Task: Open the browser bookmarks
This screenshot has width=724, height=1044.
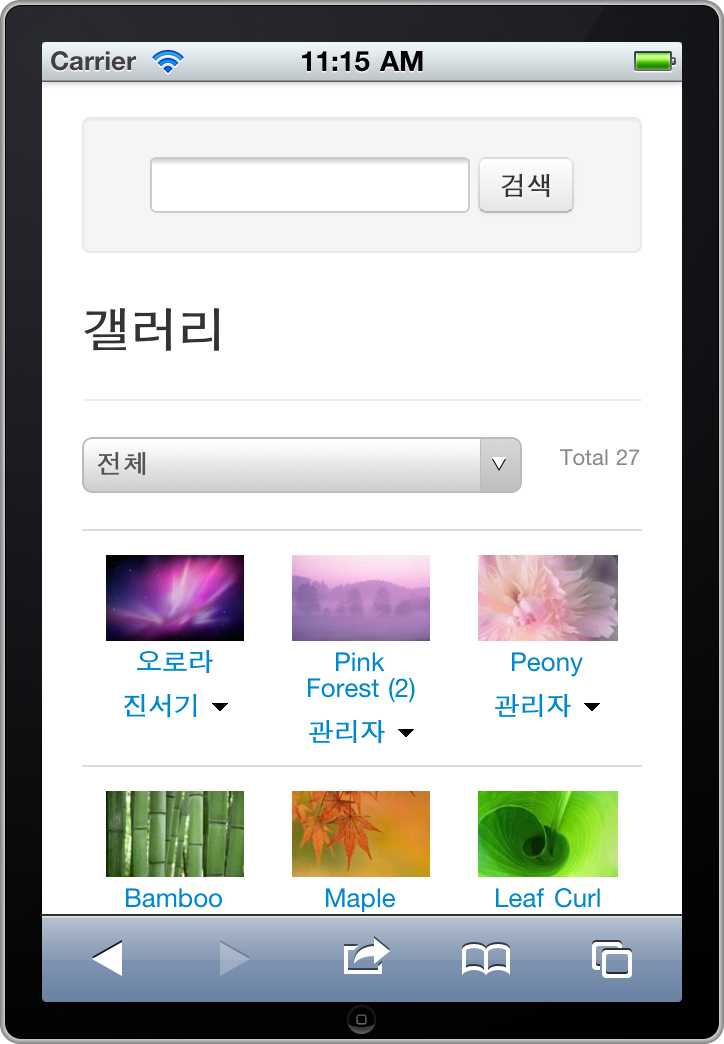Action: point(485,959)
